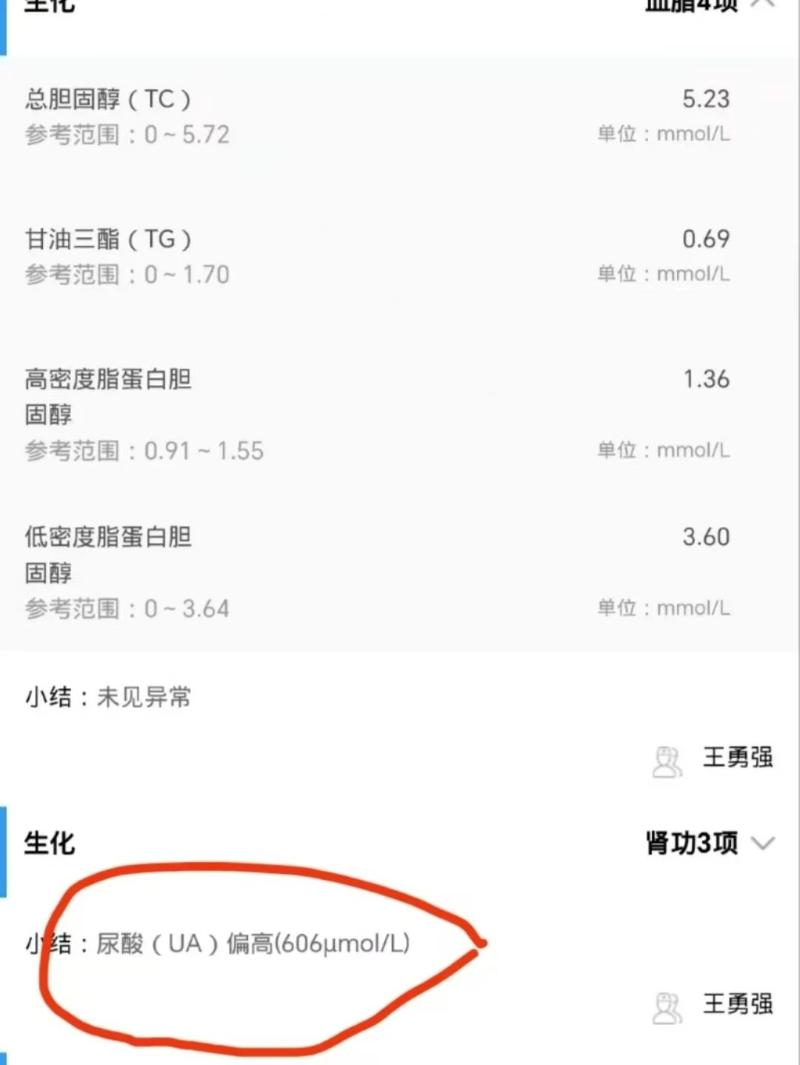Viewport: 800px width, 1065px height.
Task: Select the physician icon at the bottom of screen
Action: 664,1008
